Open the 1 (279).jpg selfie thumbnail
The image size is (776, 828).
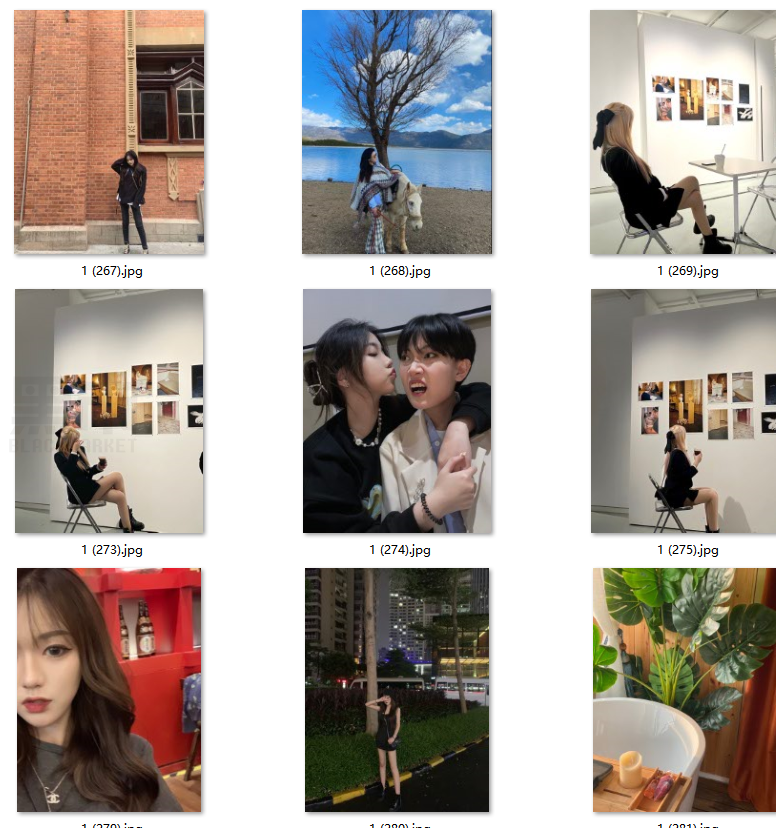tap(109, 690)
